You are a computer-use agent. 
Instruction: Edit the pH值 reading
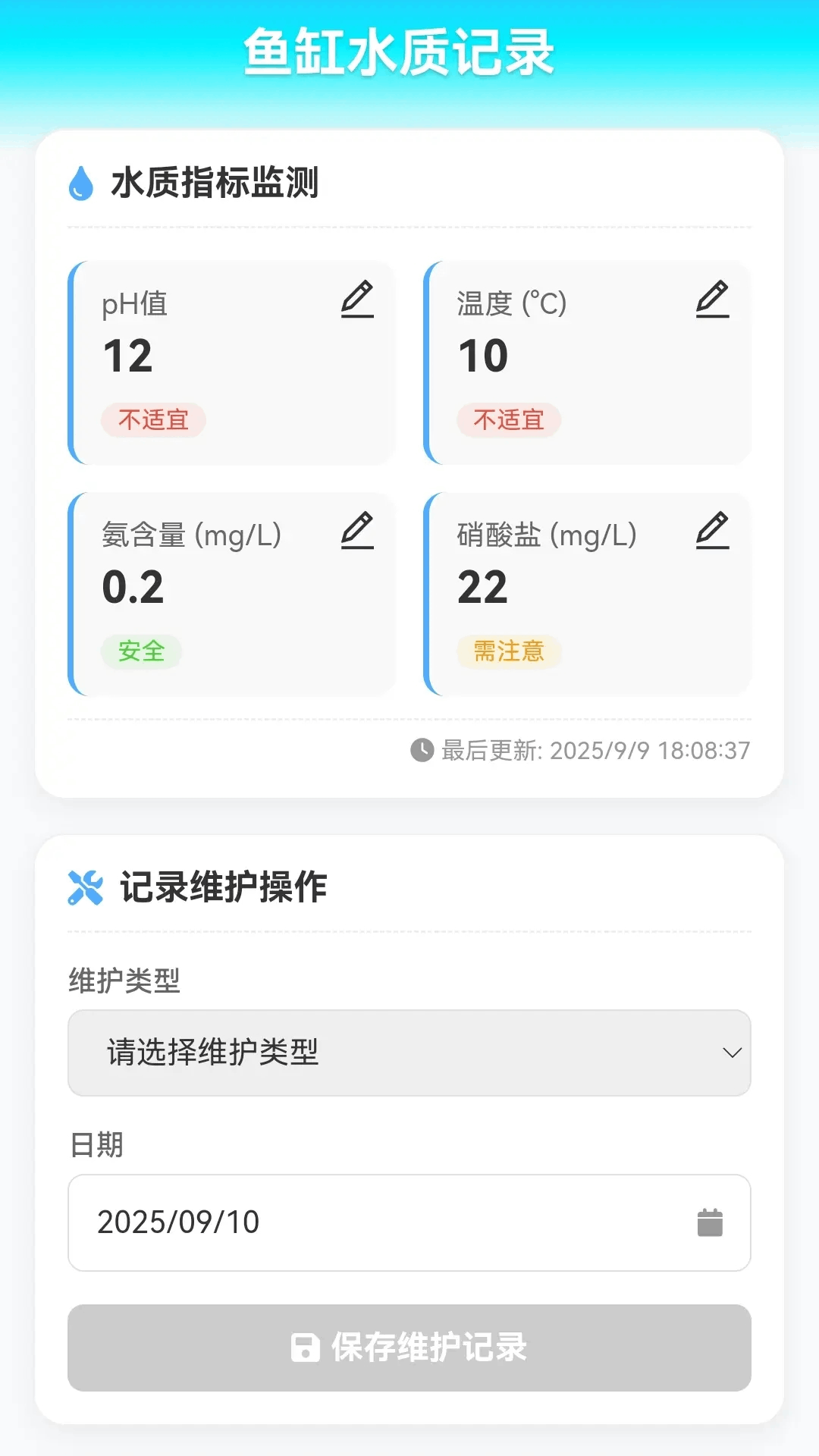[x=357, y=299]
